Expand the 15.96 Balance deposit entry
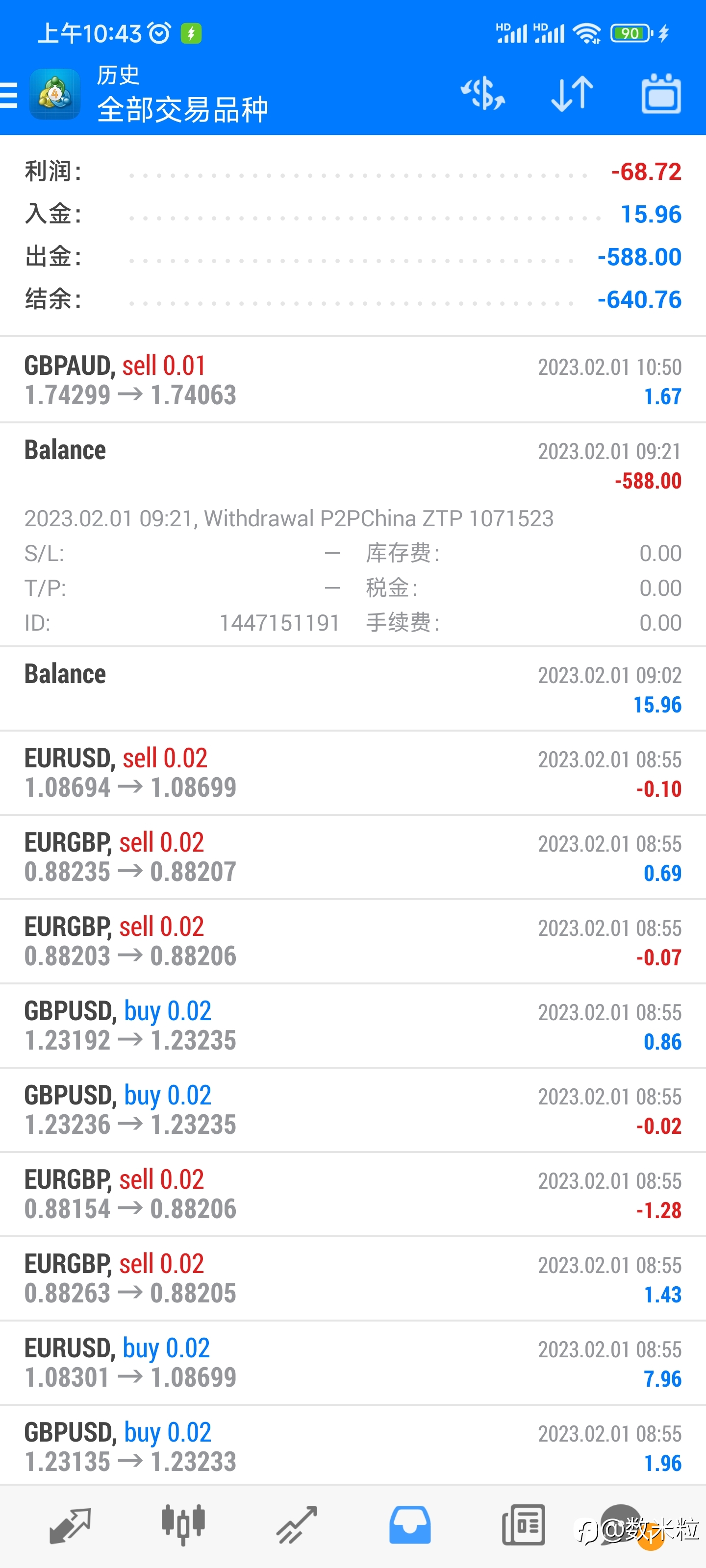Image resolution: width=706 pixels, height=1568 pixels. point(353,689)
